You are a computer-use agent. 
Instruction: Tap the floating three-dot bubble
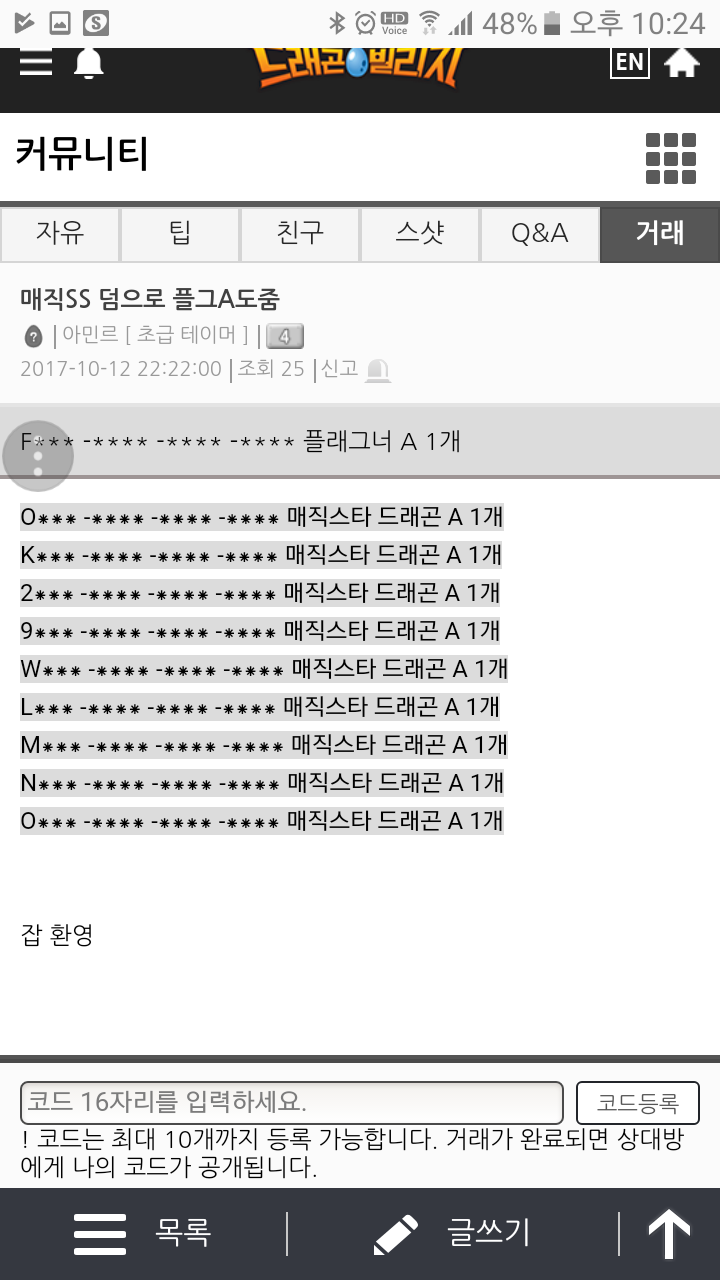coord(38,455)
